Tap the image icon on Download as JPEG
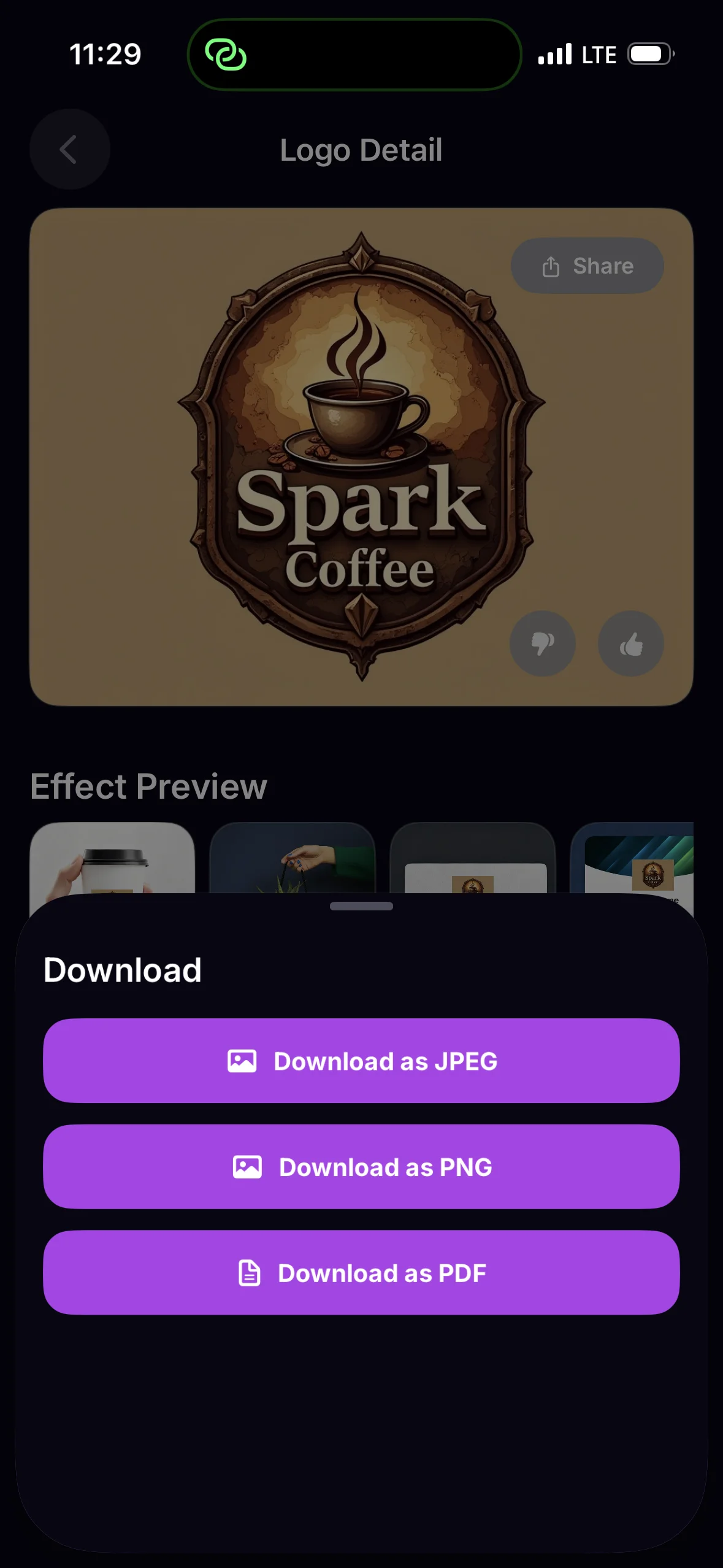This screenshot has width=723, height=1568. [243, 1061]
